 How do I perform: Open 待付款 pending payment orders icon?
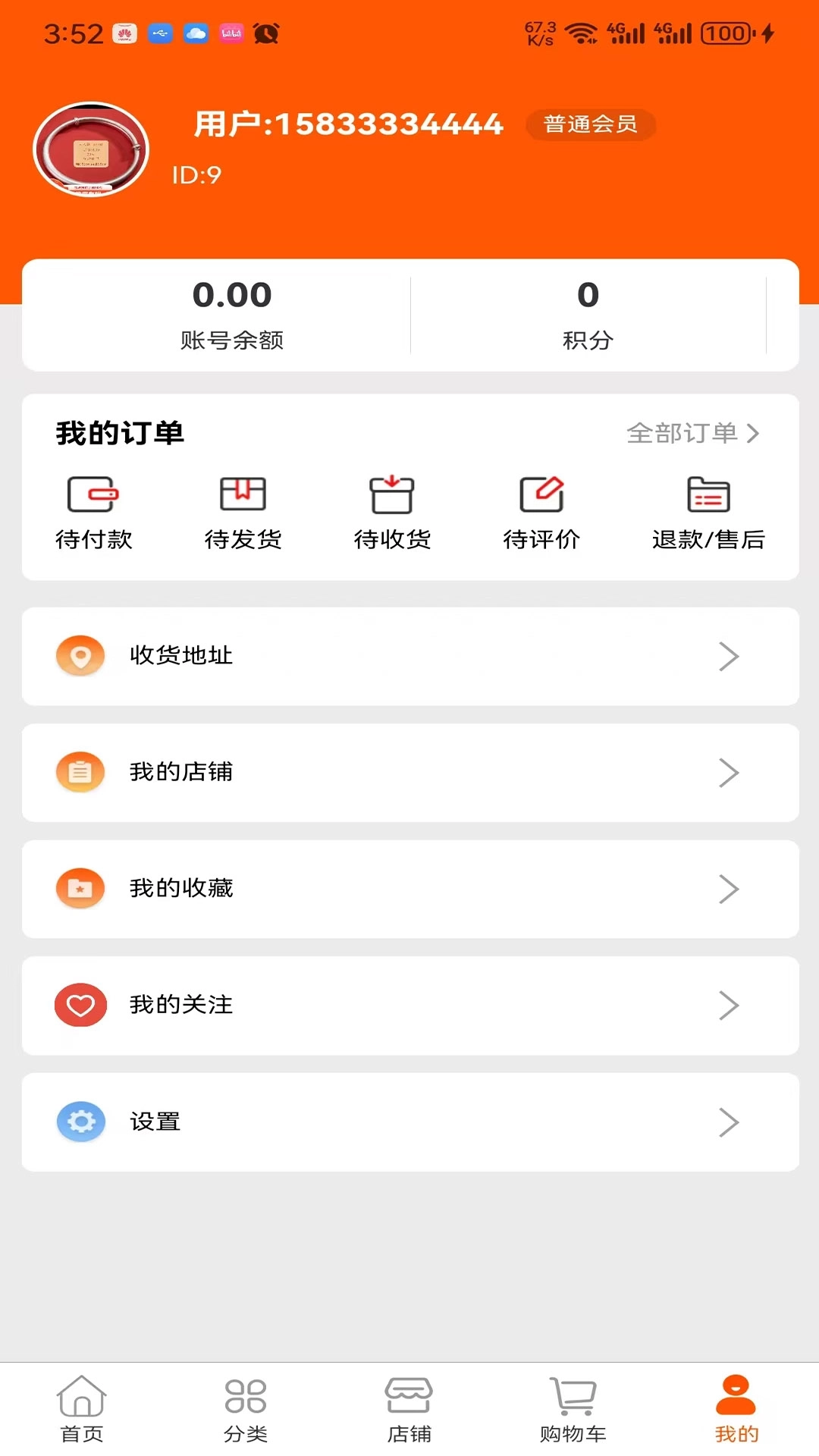coord(93,508)
